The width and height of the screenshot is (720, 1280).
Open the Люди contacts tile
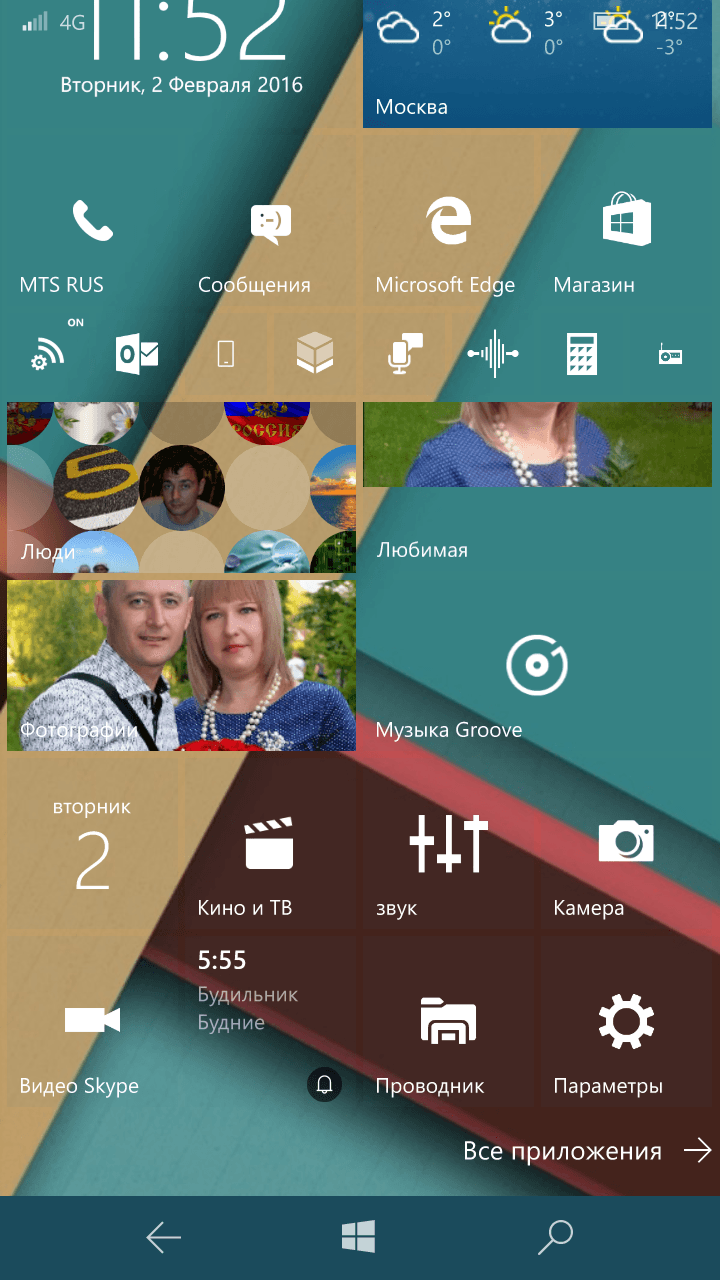[x=181, y=487]
